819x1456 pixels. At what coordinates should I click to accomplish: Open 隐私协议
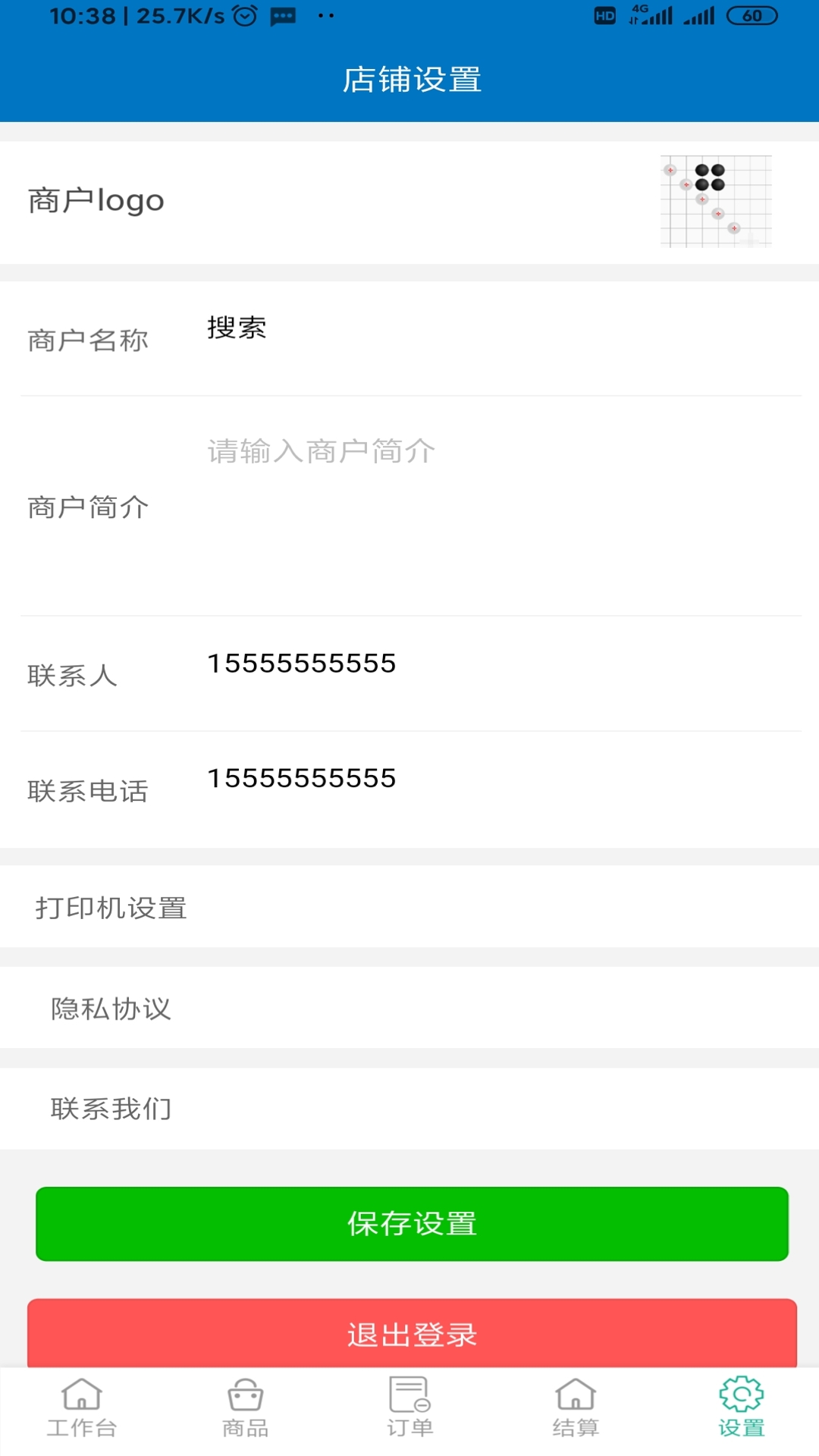pos(409,1008)
